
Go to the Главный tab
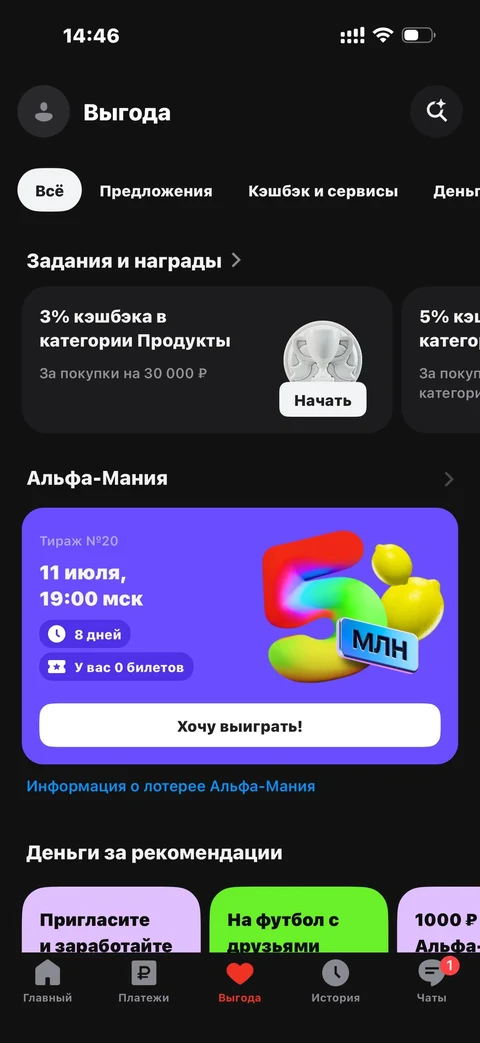[48, 982]
